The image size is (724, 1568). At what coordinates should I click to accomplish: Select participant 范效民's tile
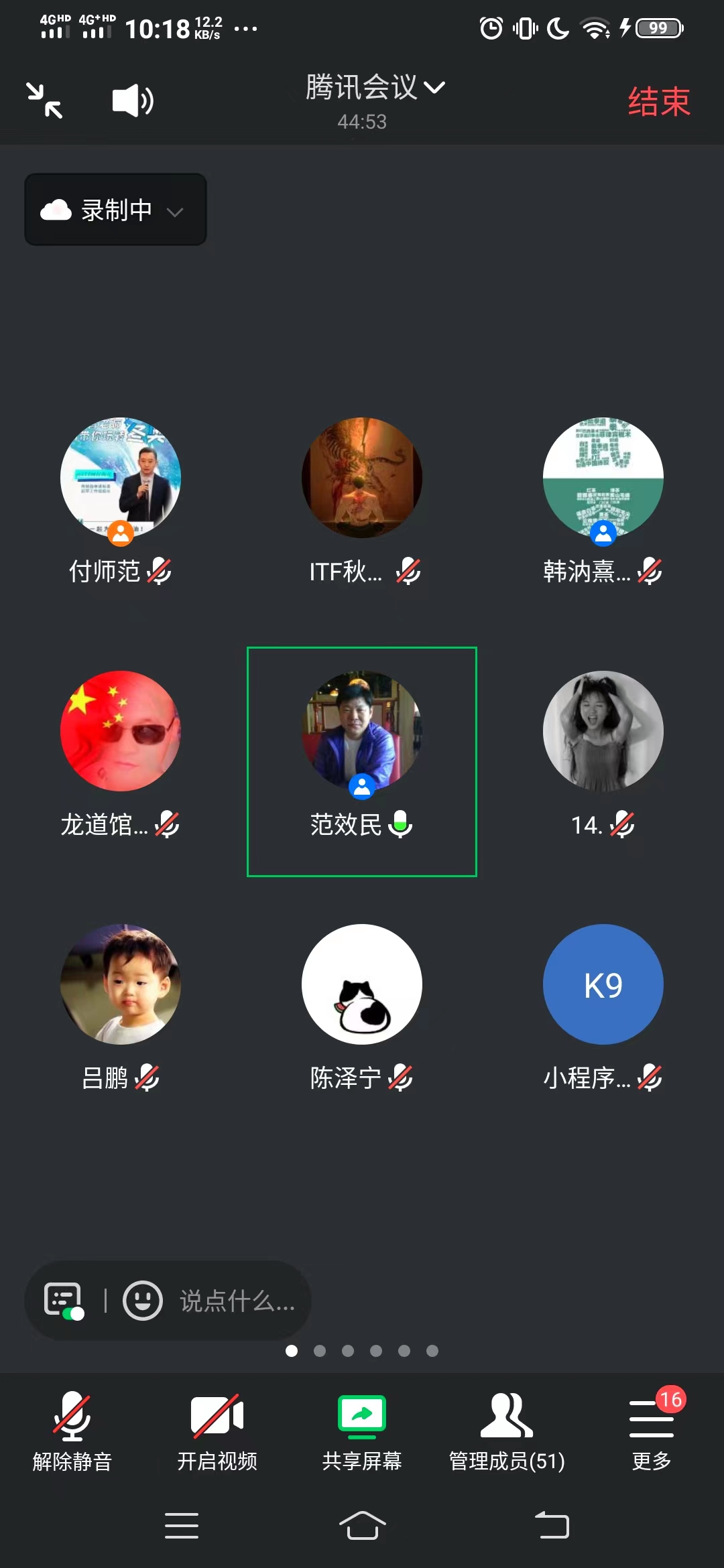click(x=362, y=761)
